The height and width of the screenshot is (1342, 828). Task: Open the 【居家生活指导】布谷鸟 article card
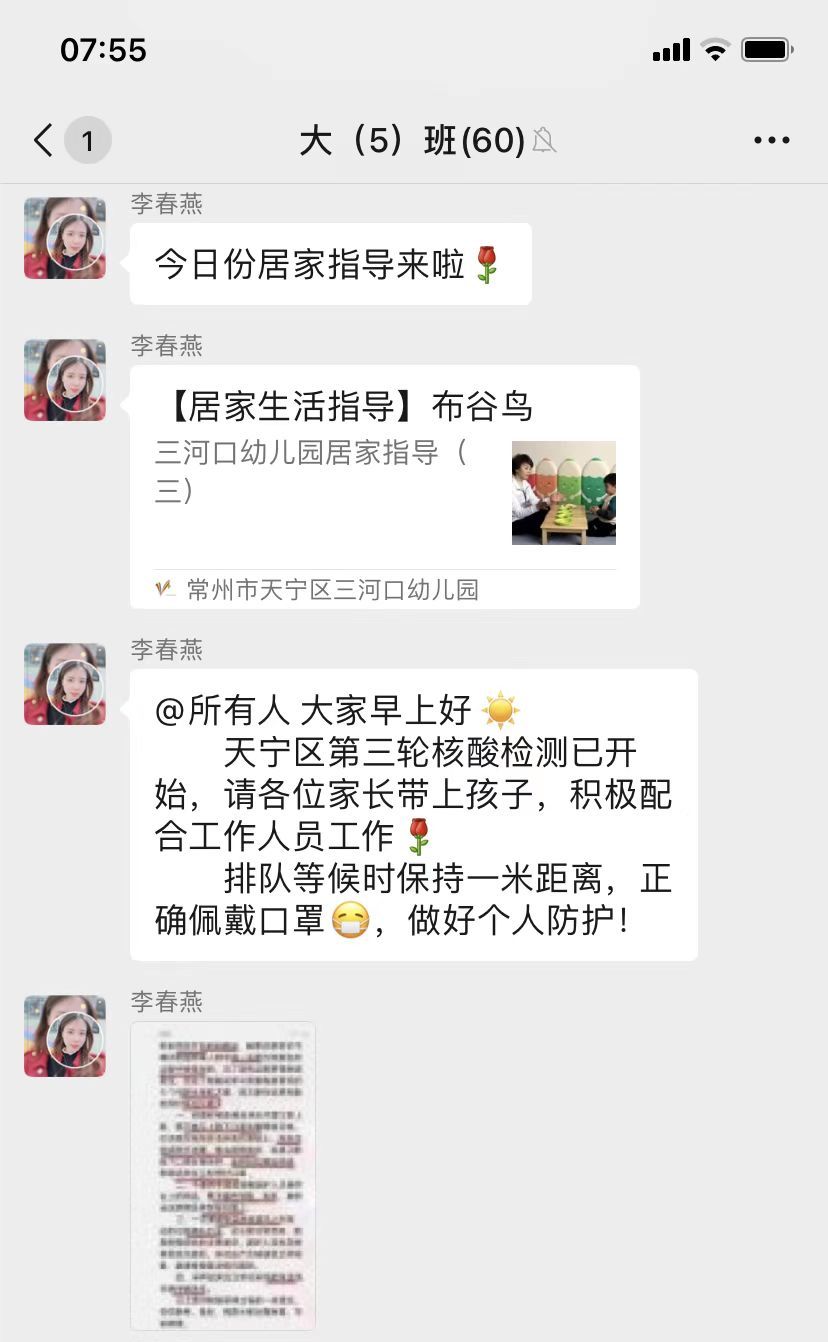click(x=384, y=485)
